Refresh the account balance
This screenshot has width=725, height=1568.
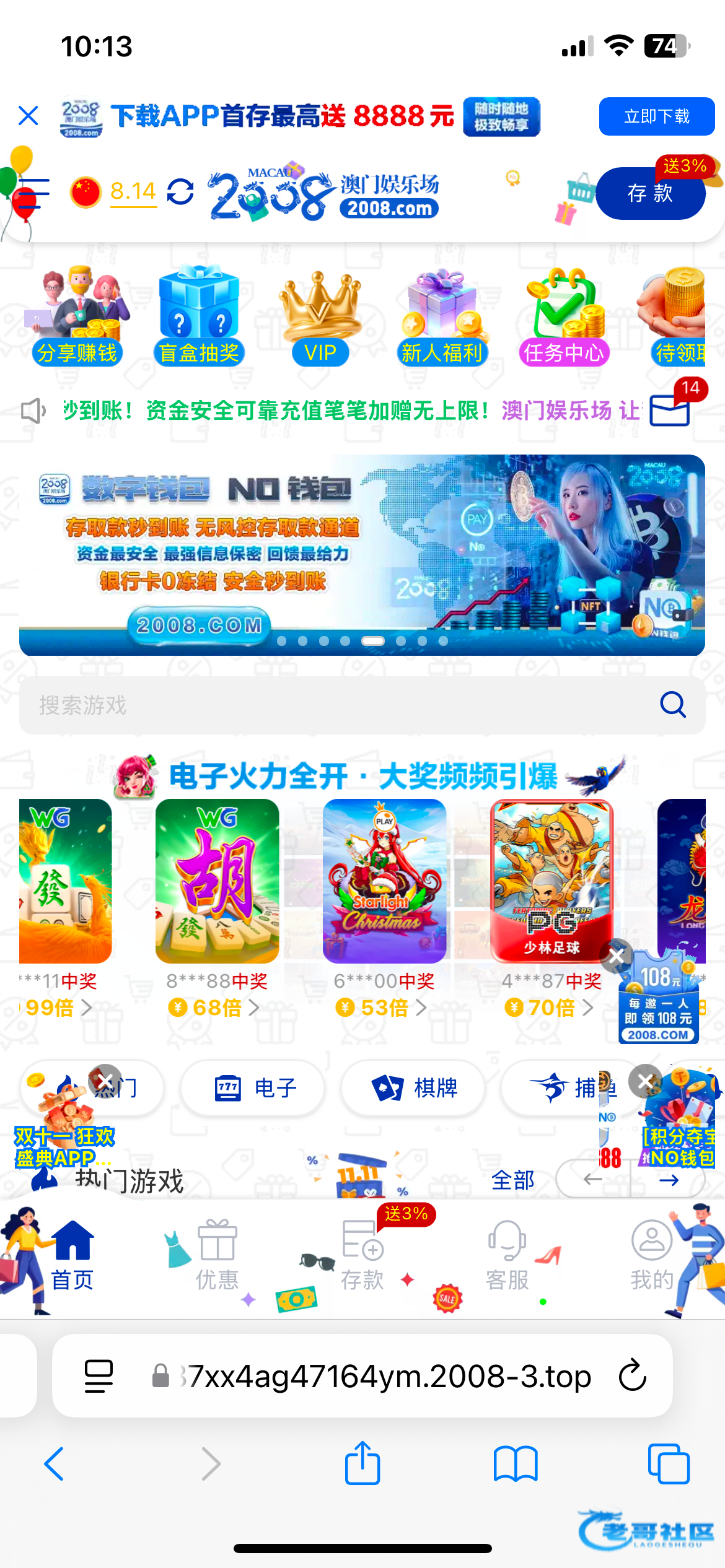[180, 192]
